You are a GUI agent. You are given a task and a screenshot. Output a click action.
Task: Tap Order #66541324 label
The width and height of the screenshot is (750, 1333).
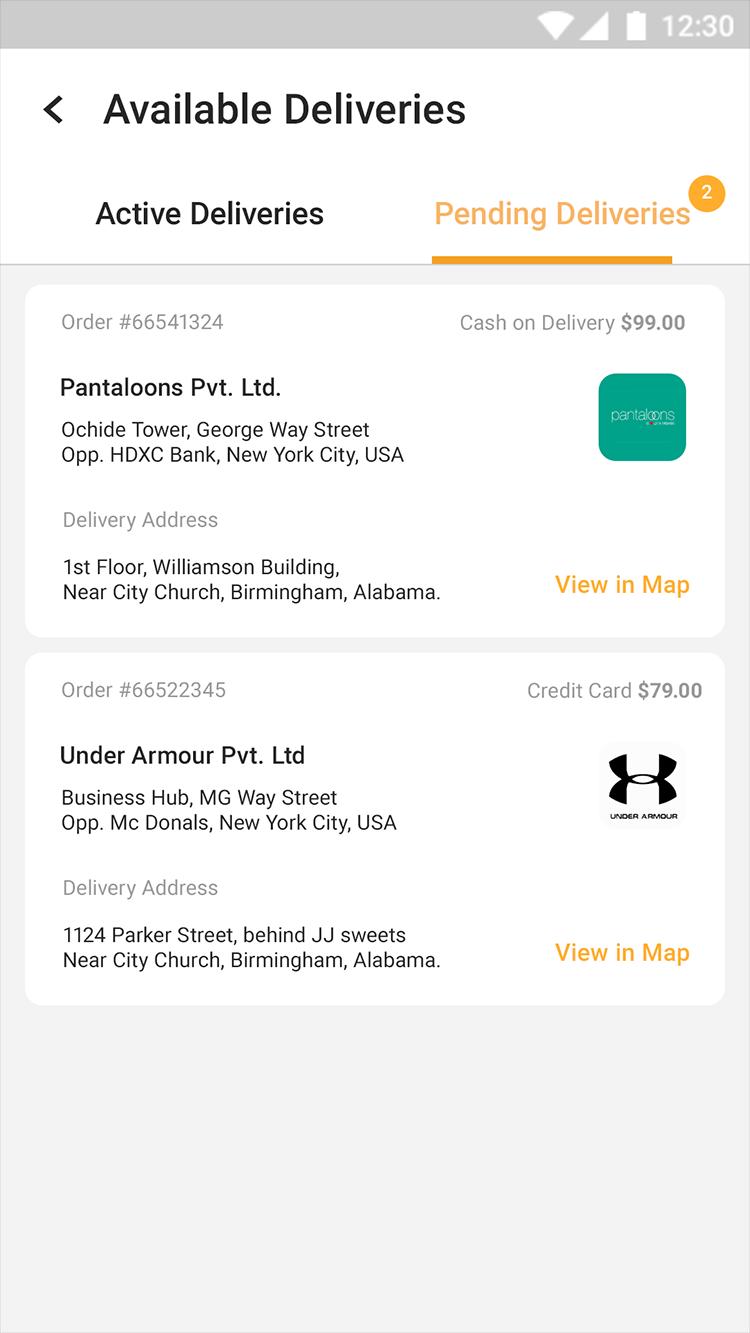point(142,322)
